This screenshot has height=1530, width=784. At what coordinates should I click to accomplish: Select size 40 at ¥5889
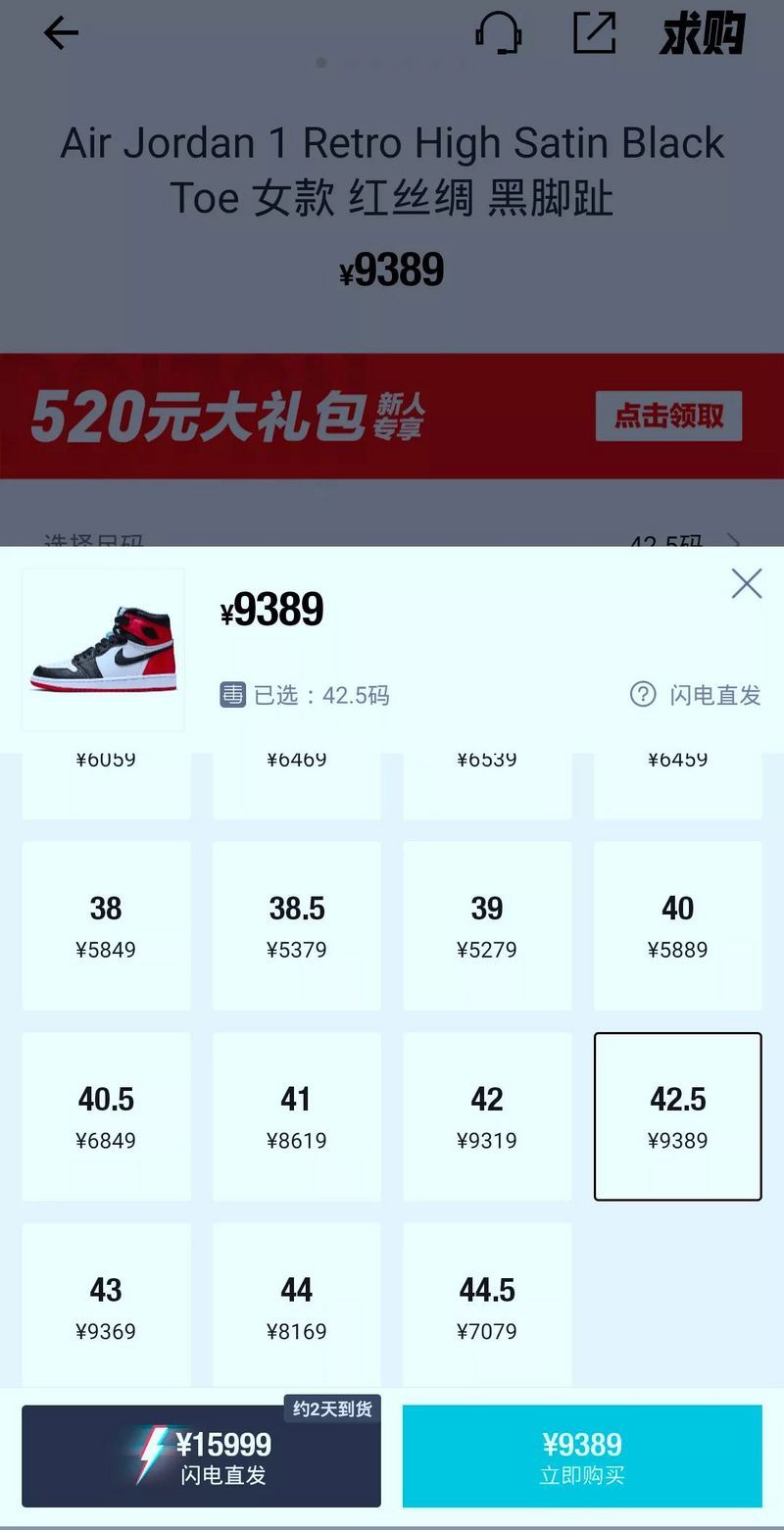pyautogui.click(x=677, y=925)
